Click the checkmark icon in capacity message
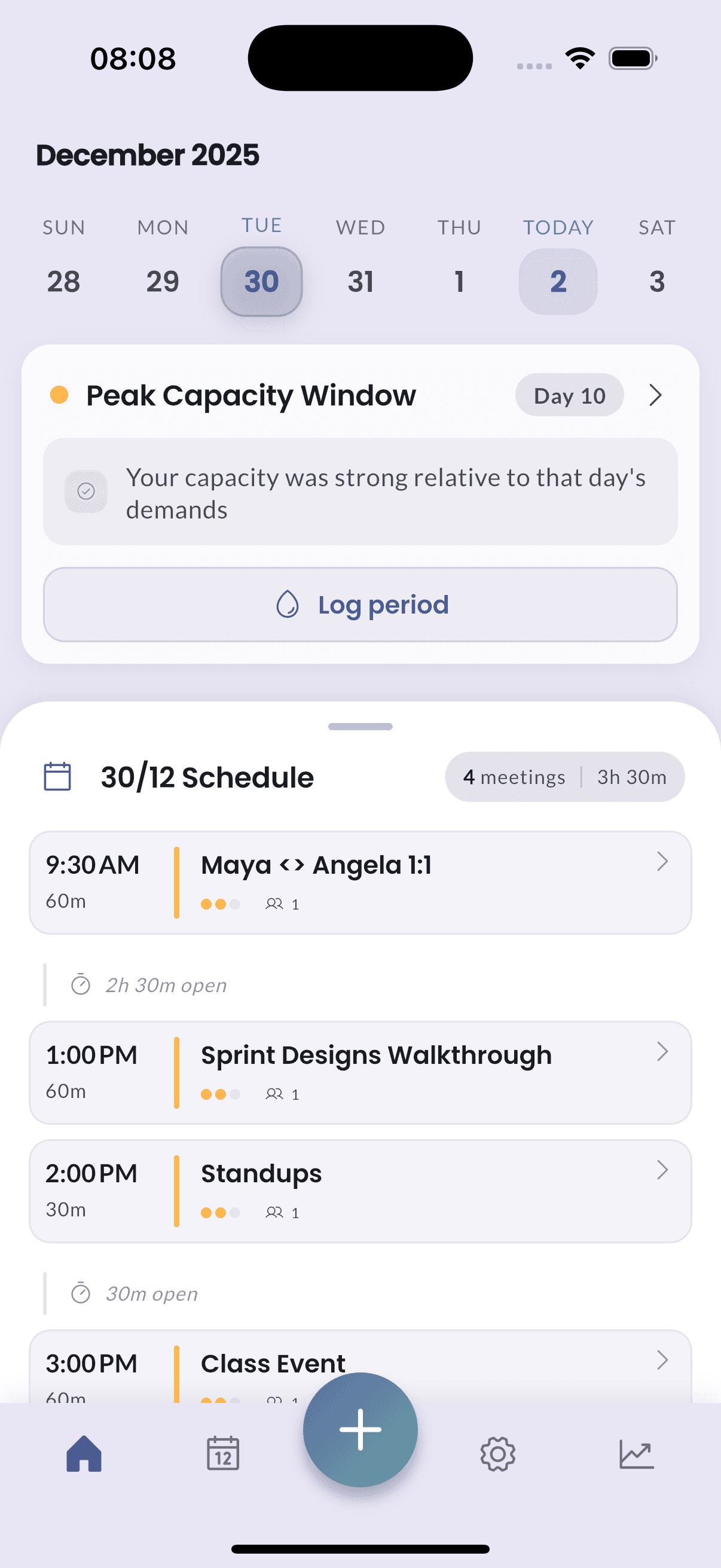The height and width of the screenshot is (1568, 721). [87, 490]
